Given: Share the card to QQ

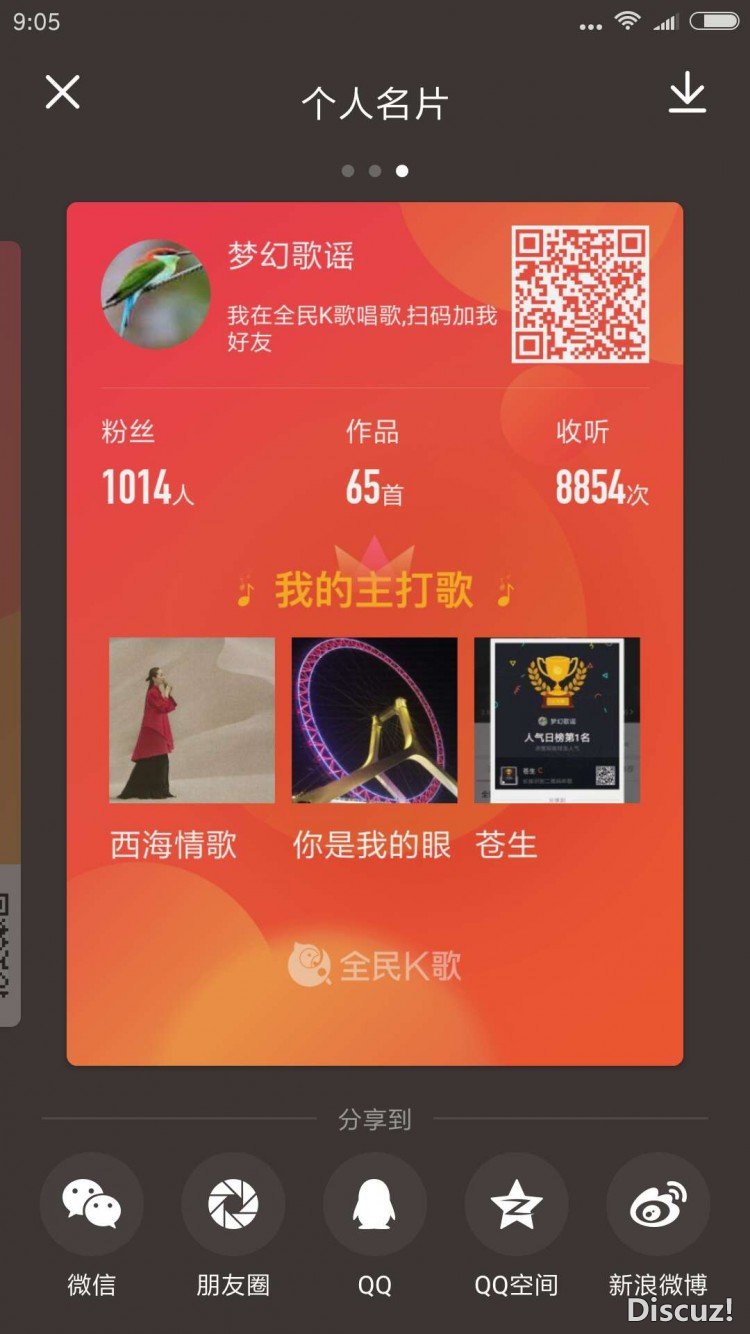Looking at the screenshot, I should [375, 1204].
